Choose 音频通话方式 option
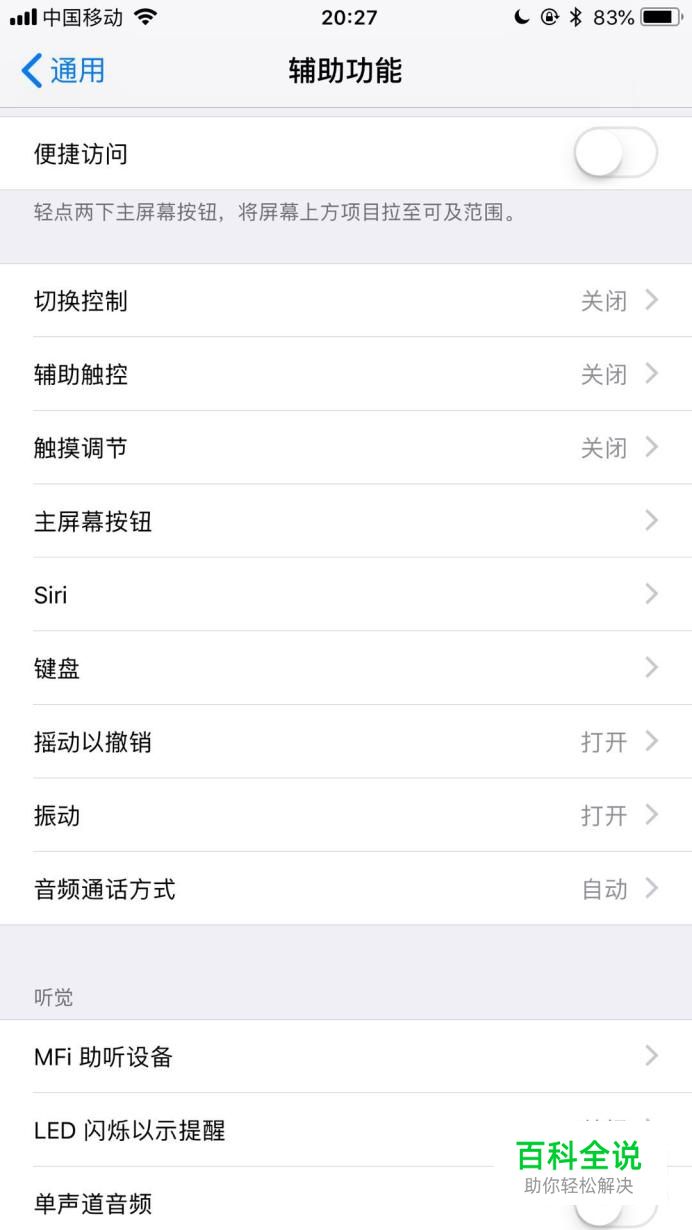 345,889
